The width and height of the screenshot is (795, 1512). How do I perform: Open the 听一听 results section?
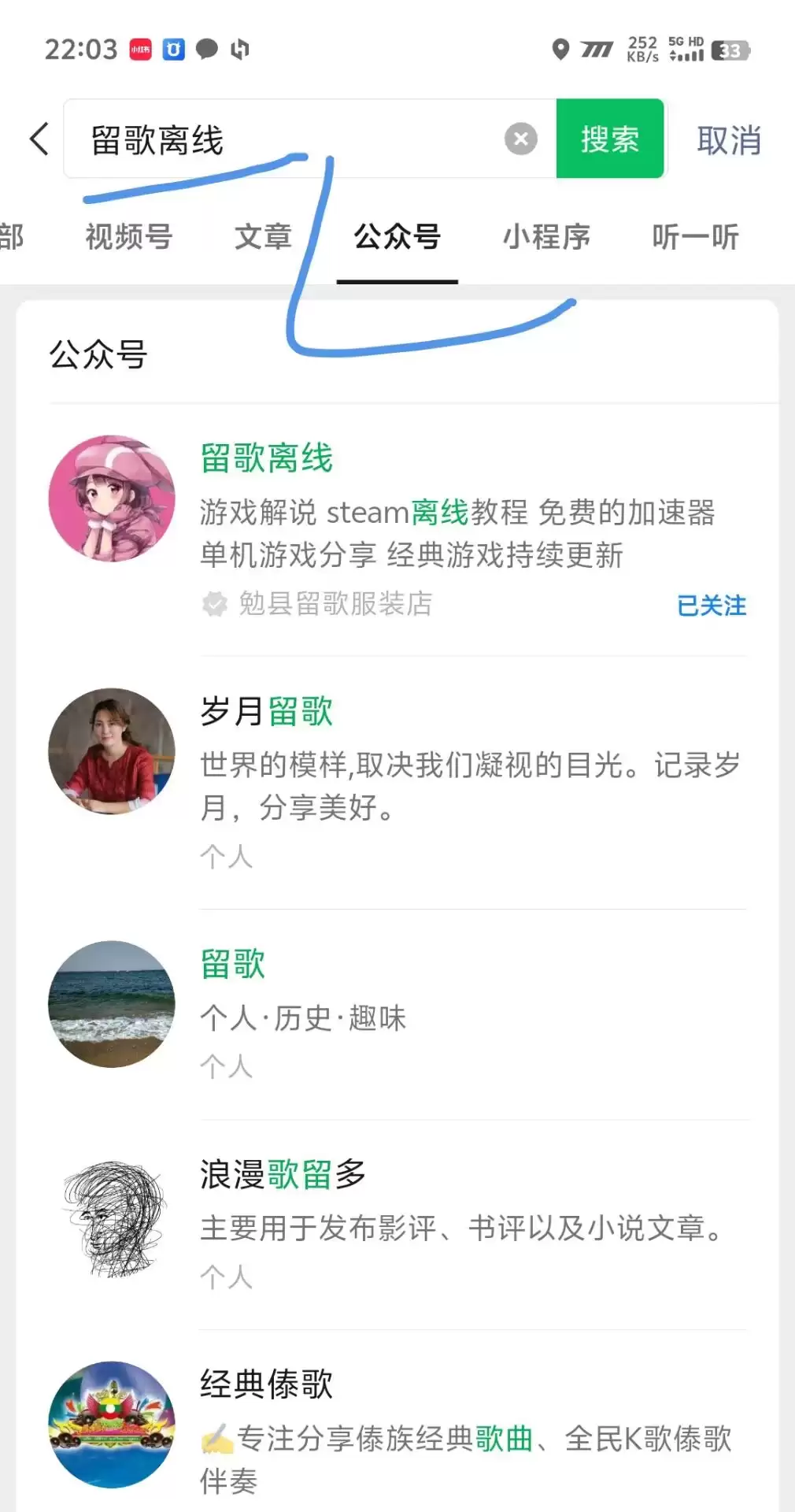(x=694, y=236)
